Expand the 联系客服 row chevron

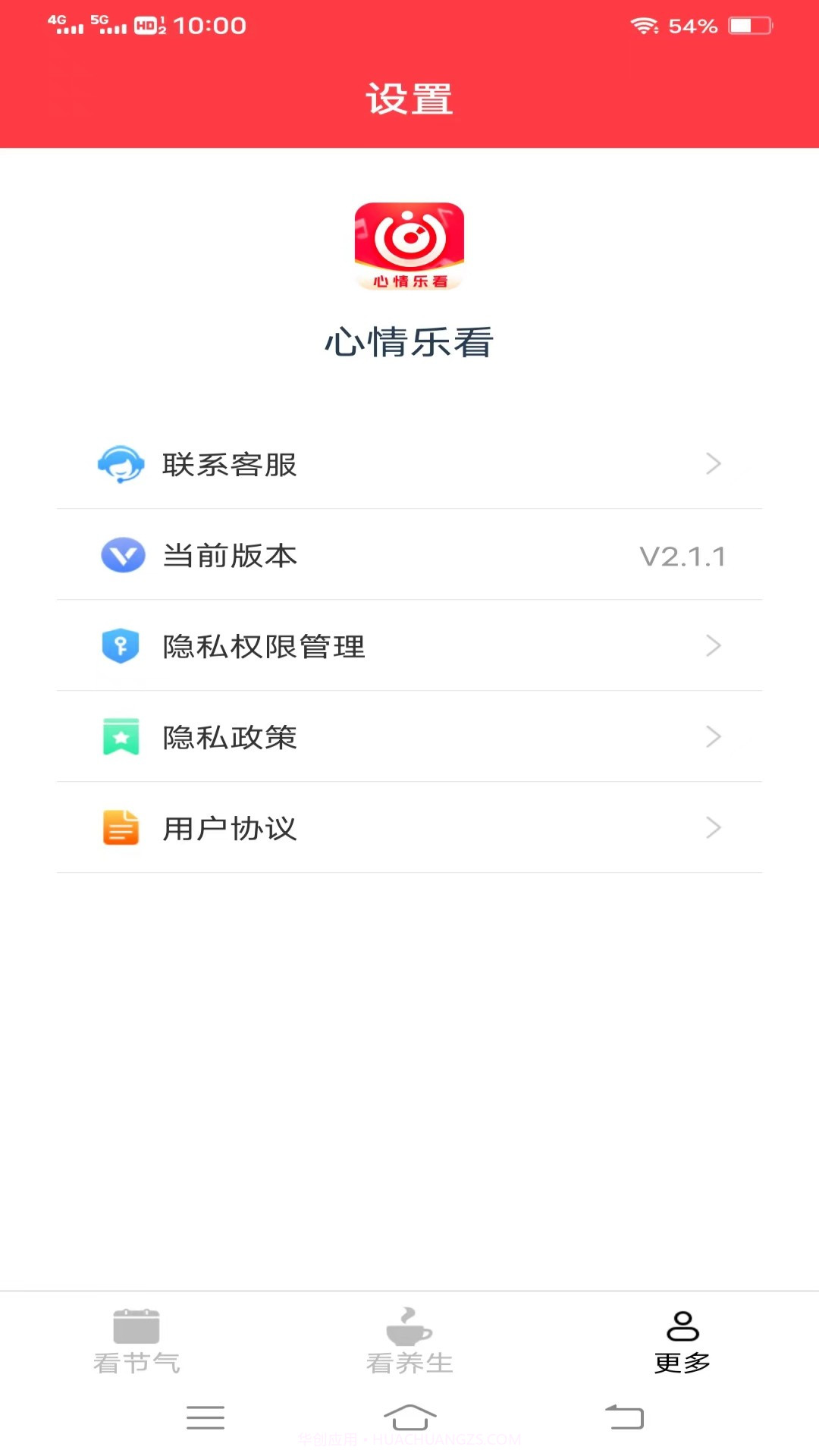click(713, 464)
